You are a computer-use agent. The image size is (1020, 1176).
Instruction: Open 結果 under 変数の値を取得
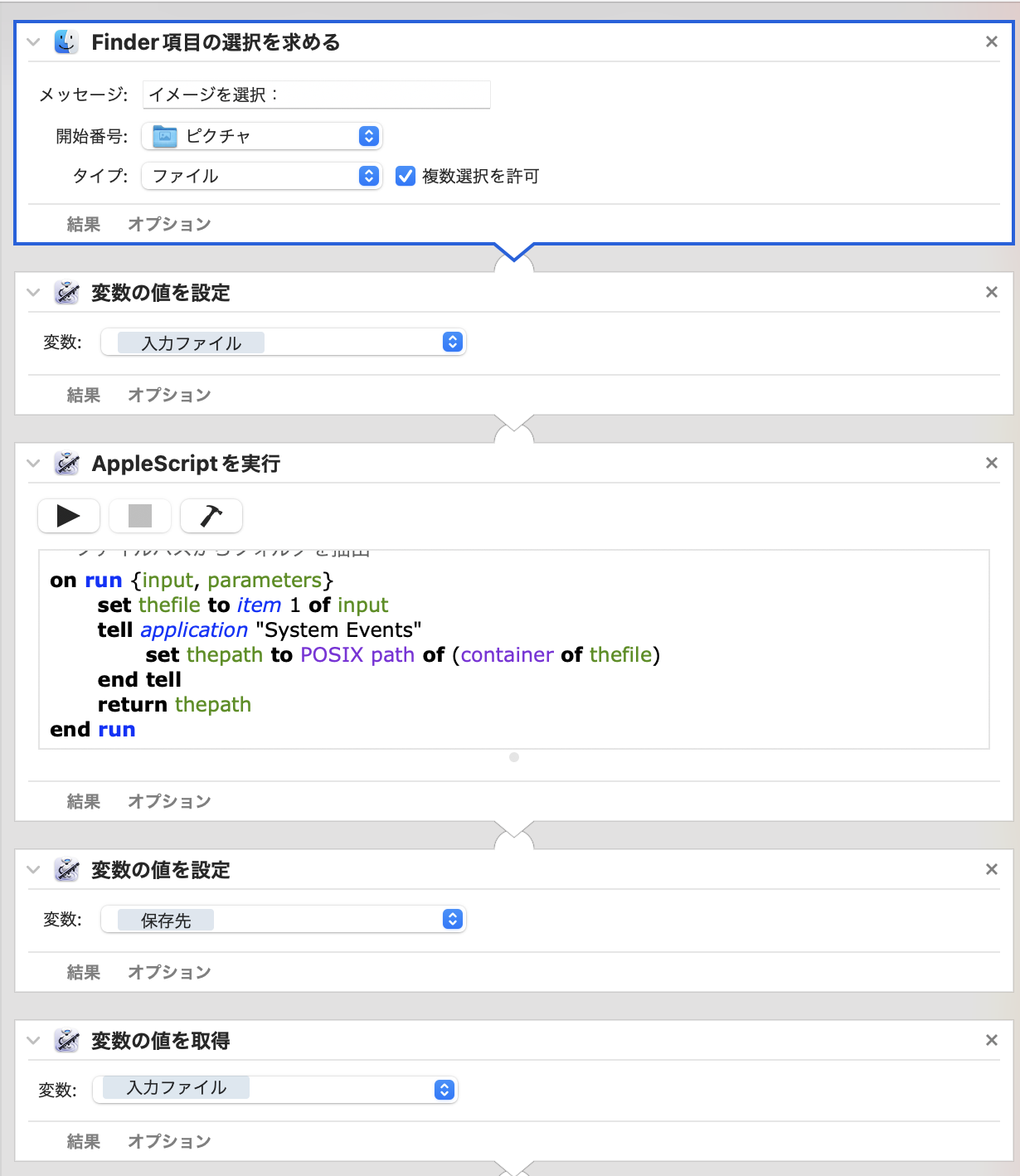point(84,1141)
